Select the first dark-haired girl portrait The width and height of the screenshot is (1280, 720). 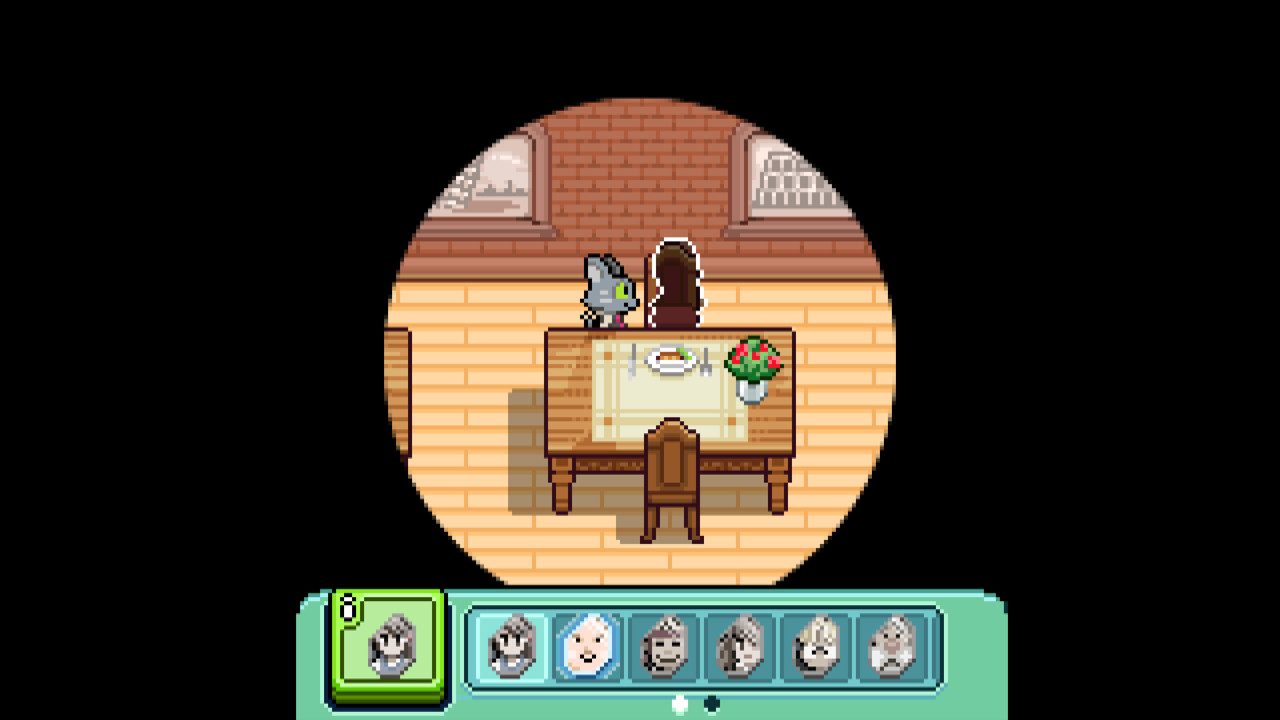tap(513, 647)
